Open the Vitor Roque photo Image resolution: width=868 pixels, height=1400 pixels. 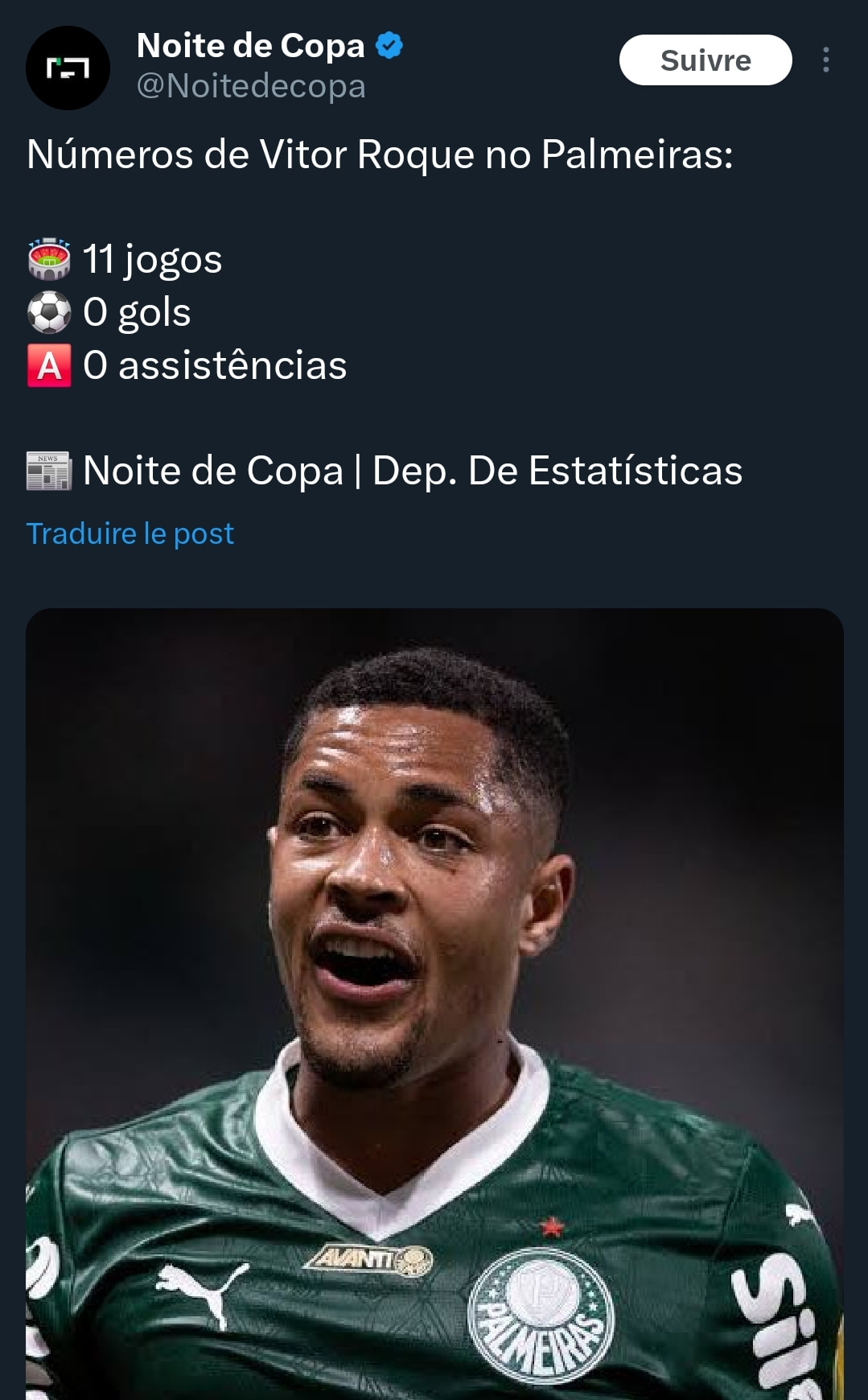[434, 1003]
